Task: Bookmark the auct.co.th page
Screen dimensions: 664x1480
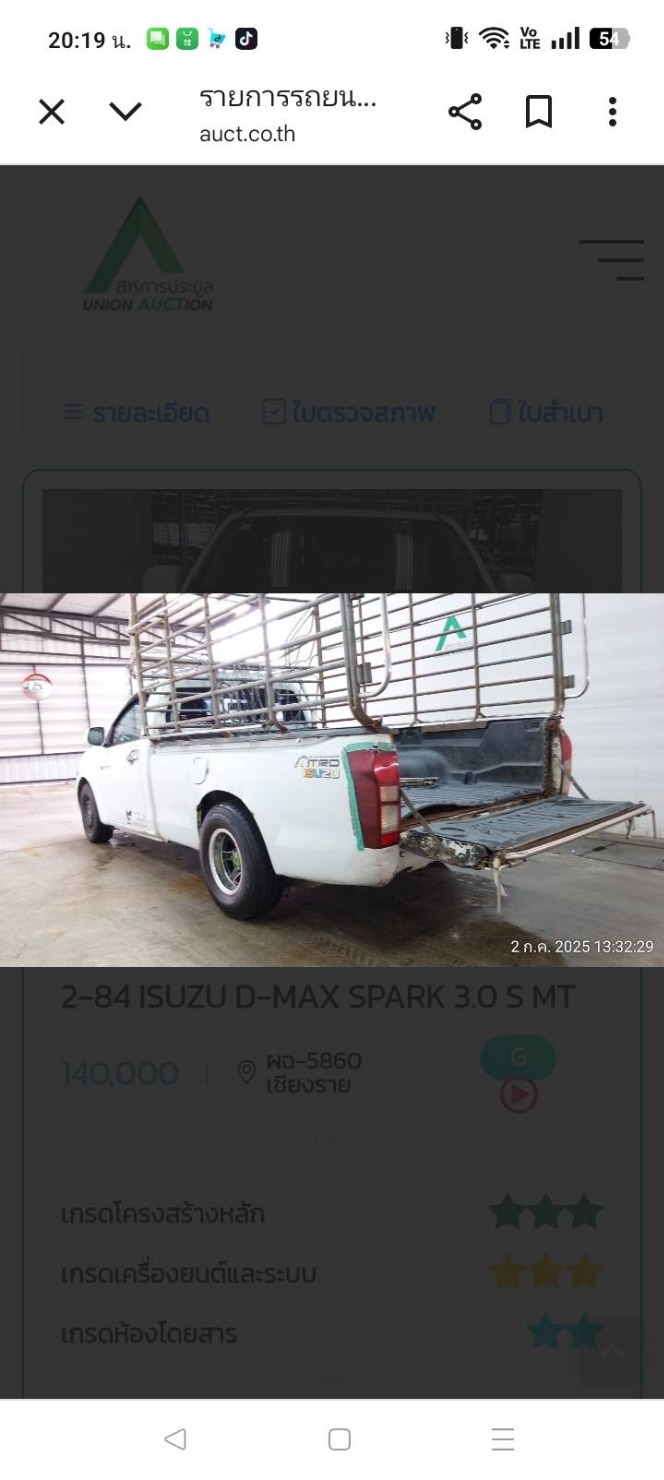Action: pyautogui.click(x=538, y=112)
